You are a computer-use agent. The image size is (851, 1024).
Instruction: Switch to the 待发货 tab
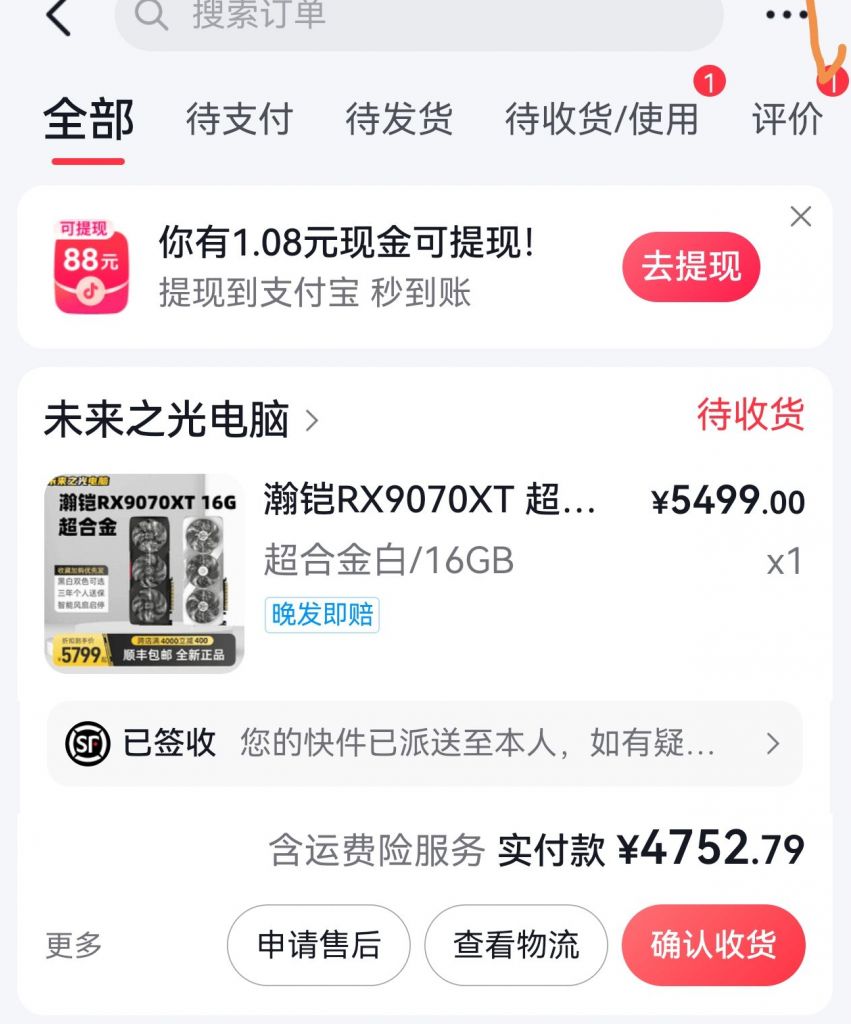400,119
